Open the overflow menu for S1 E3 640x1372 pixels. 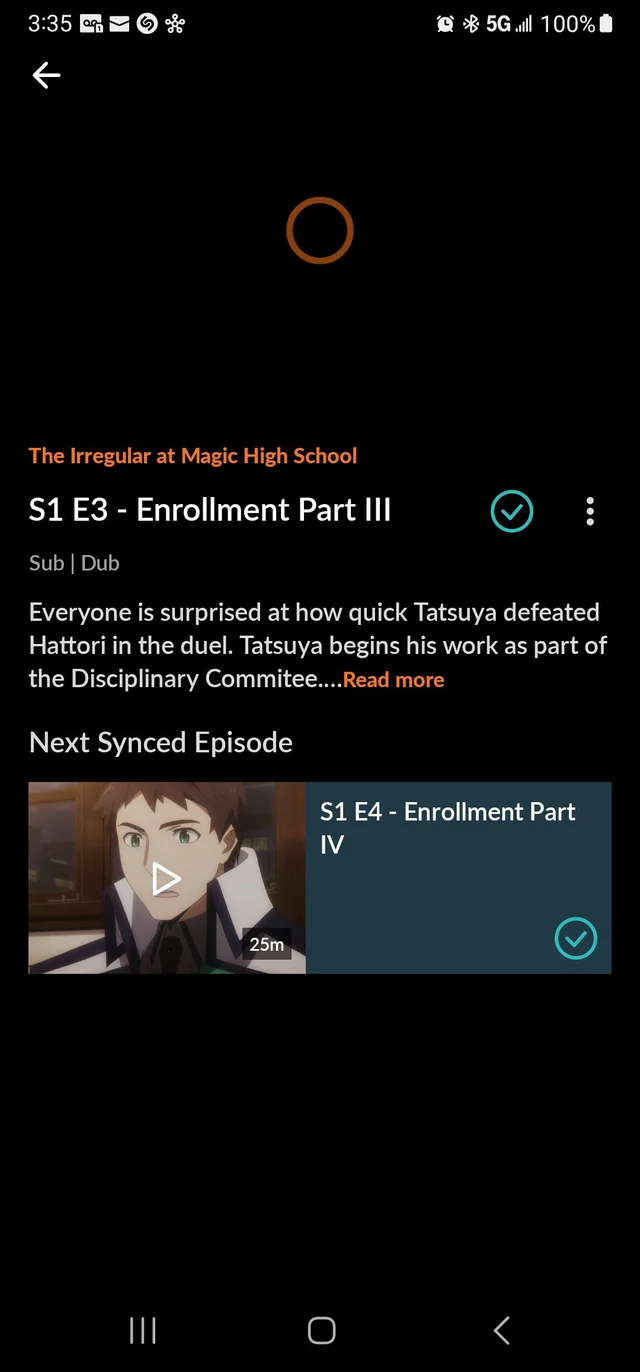click(590, 511)
